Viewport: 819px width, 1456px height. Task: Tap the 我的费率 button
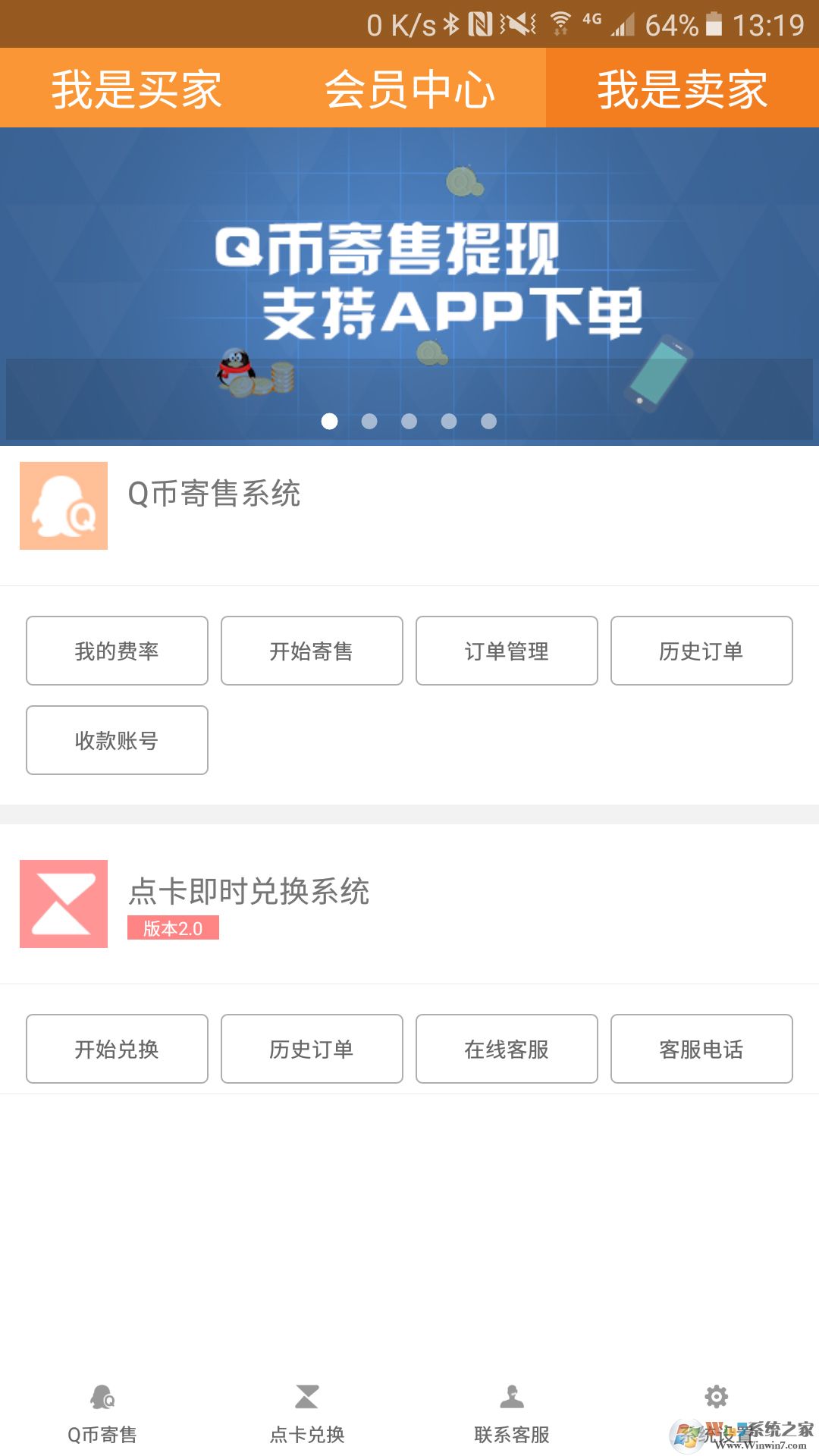point(117,651)
